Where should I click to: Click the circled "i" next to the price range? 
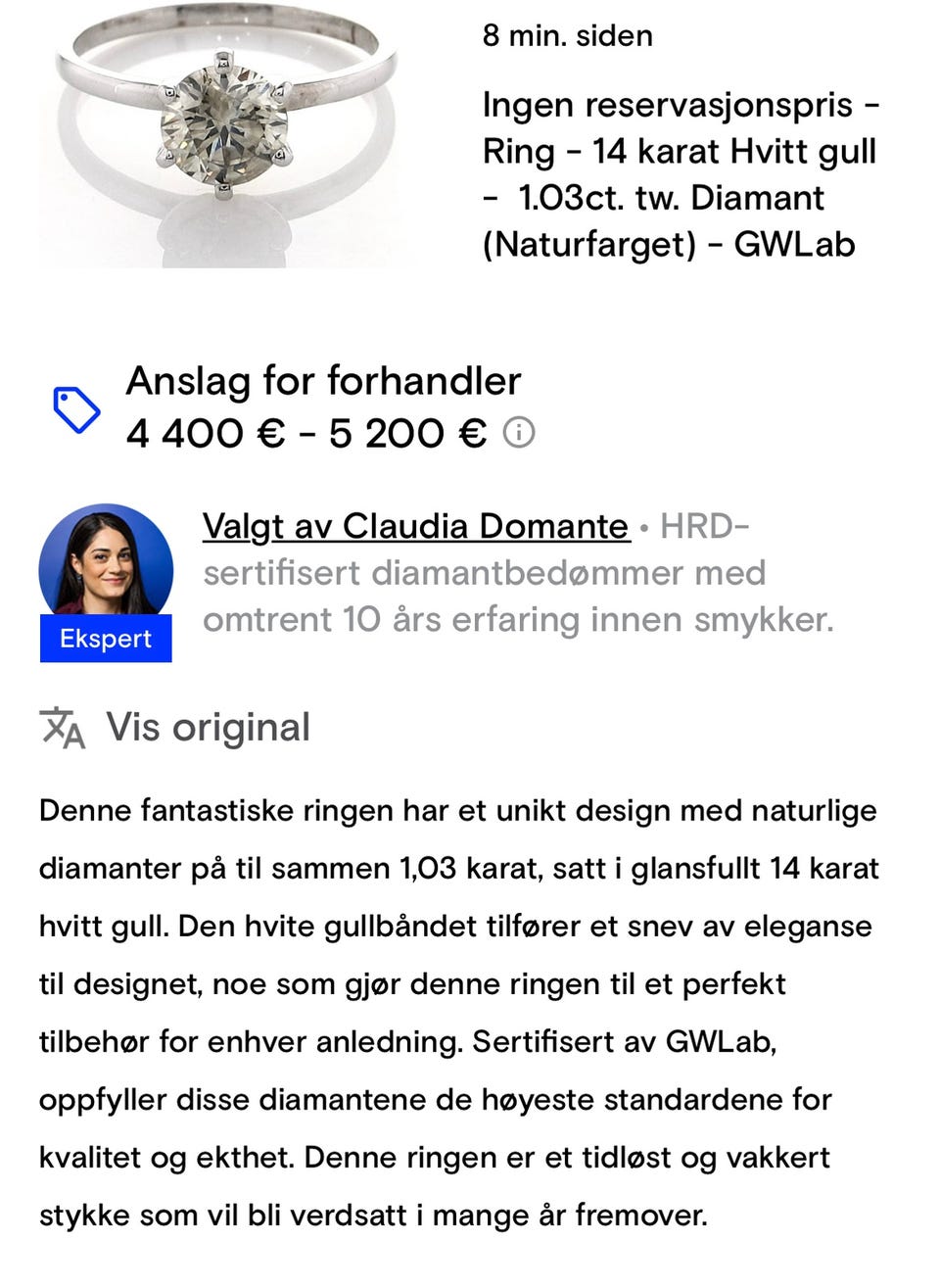520,431
